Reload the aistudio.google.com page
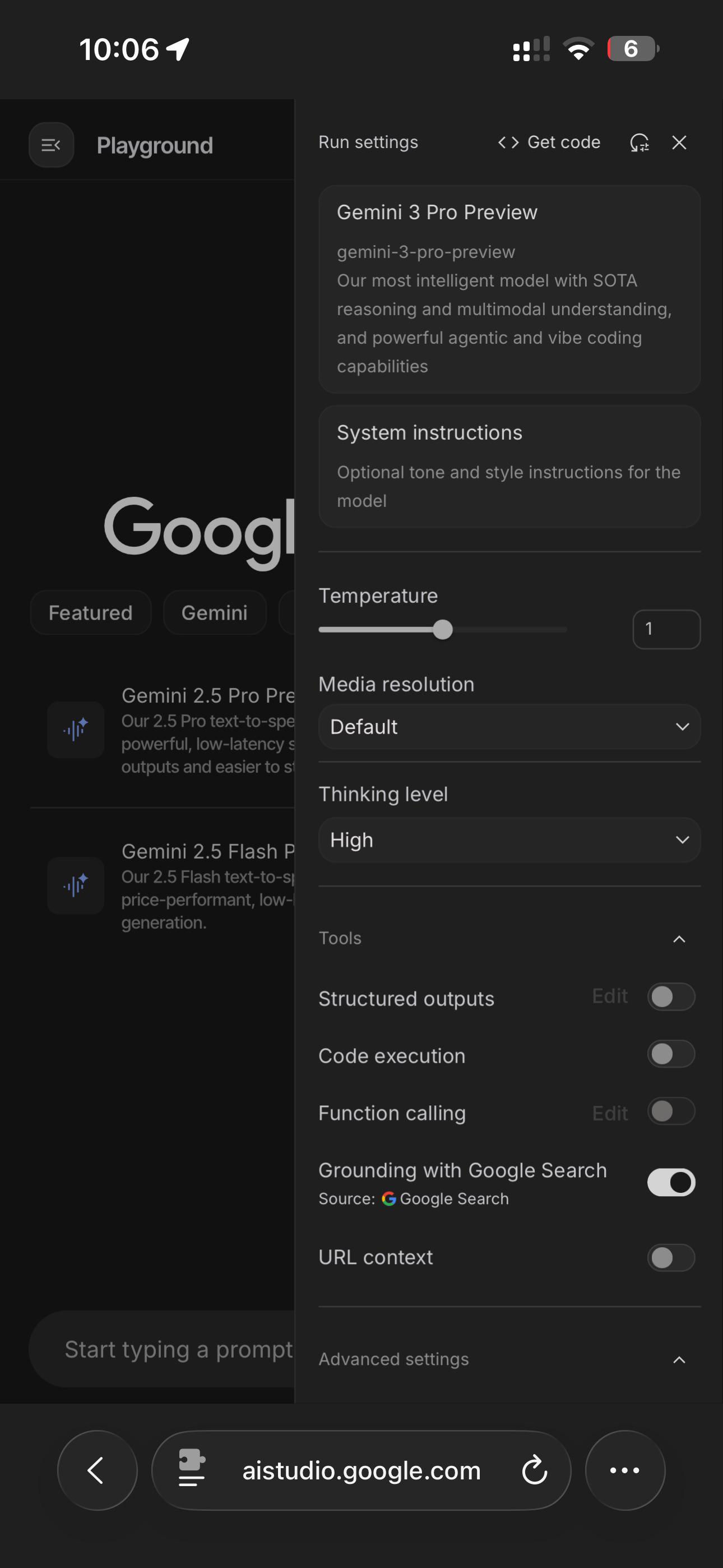The height and width of the screenshot is (1568, 723). (x=534, y=1470)
